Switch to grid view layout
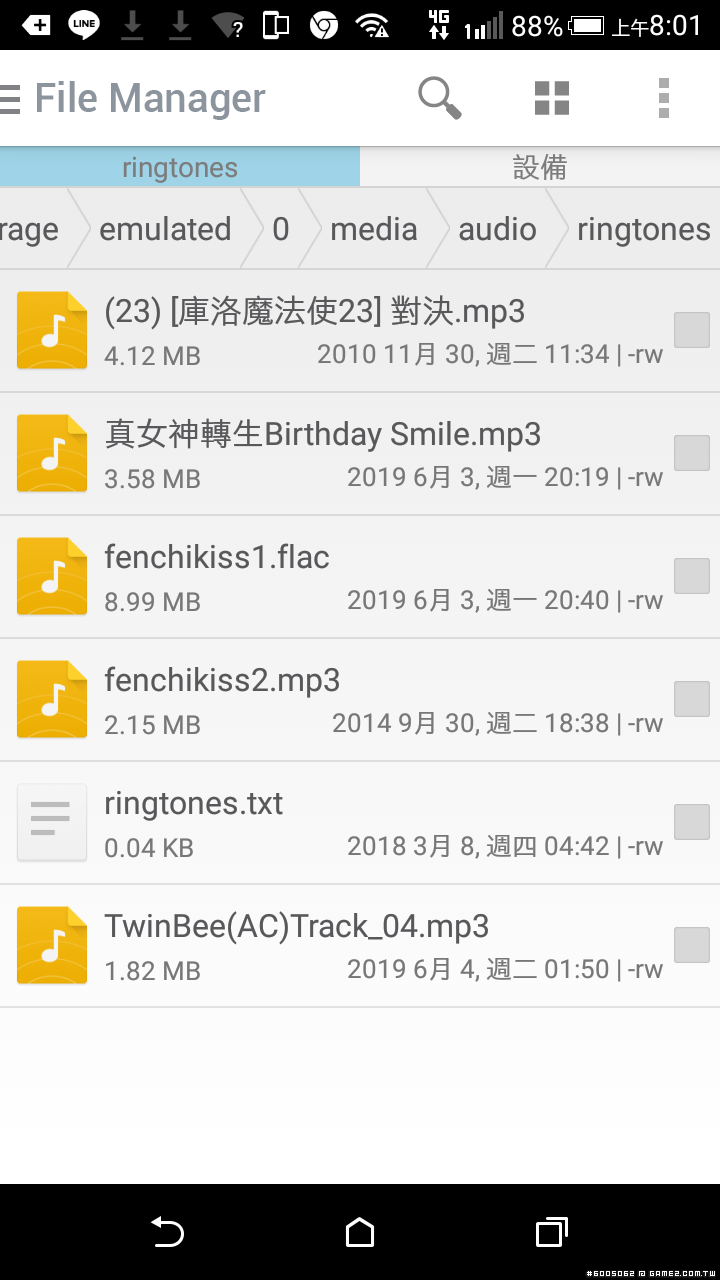The image size is (720, 1280). pos(551,98)
